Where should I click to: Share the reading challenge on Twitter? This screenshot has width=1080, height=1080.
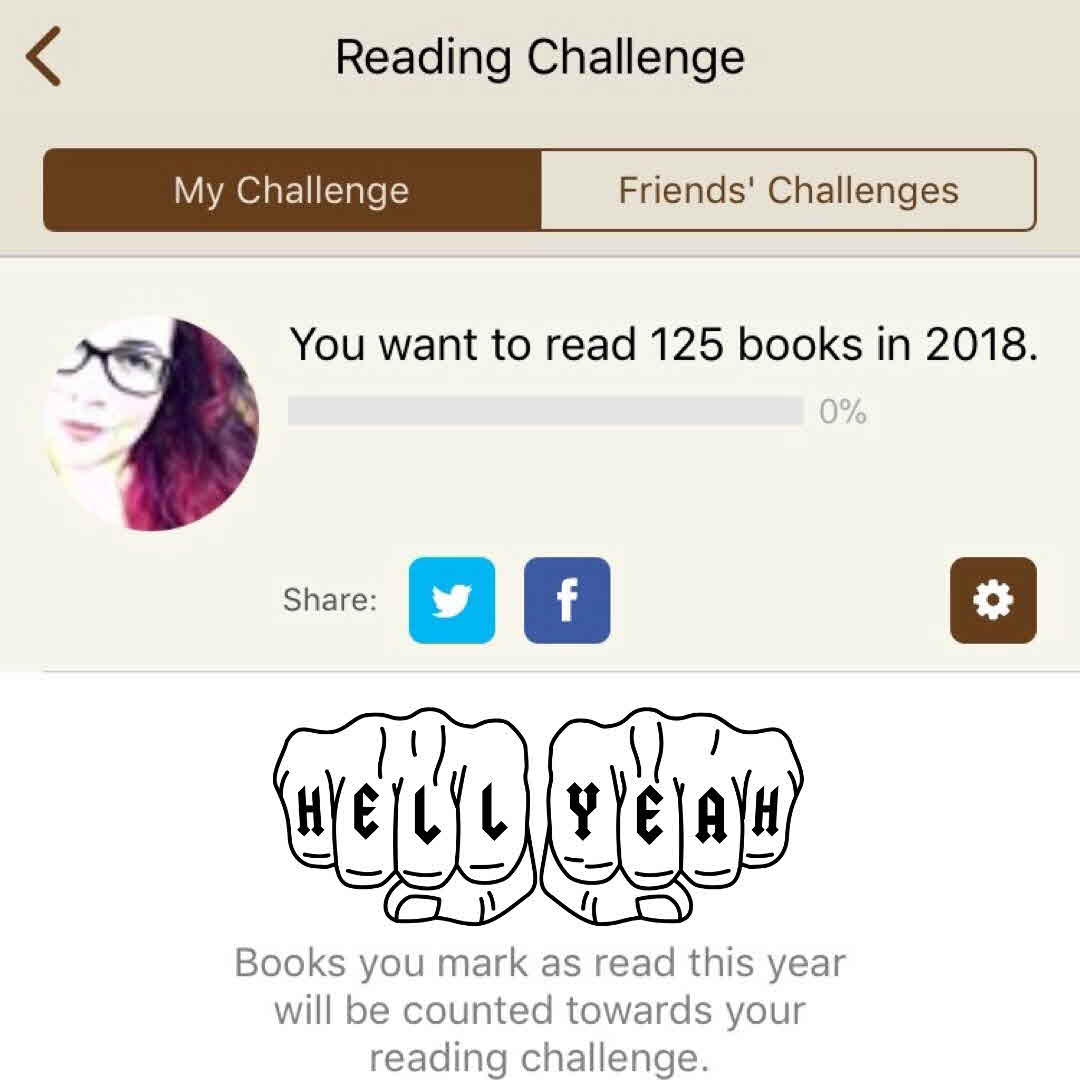452,600
